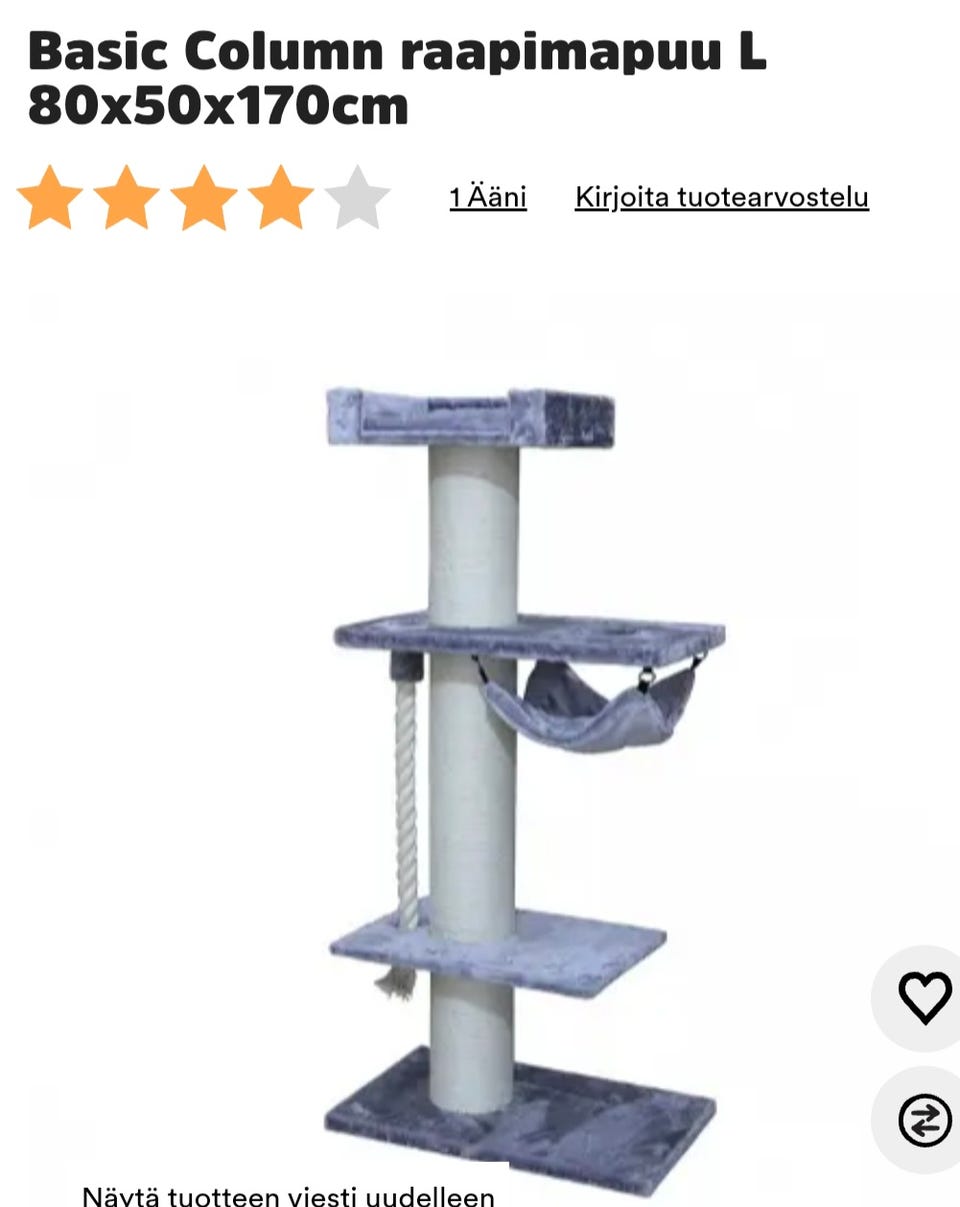Tap Kirjoita tuotearvostelu to write a review

[x=721, y=197]
